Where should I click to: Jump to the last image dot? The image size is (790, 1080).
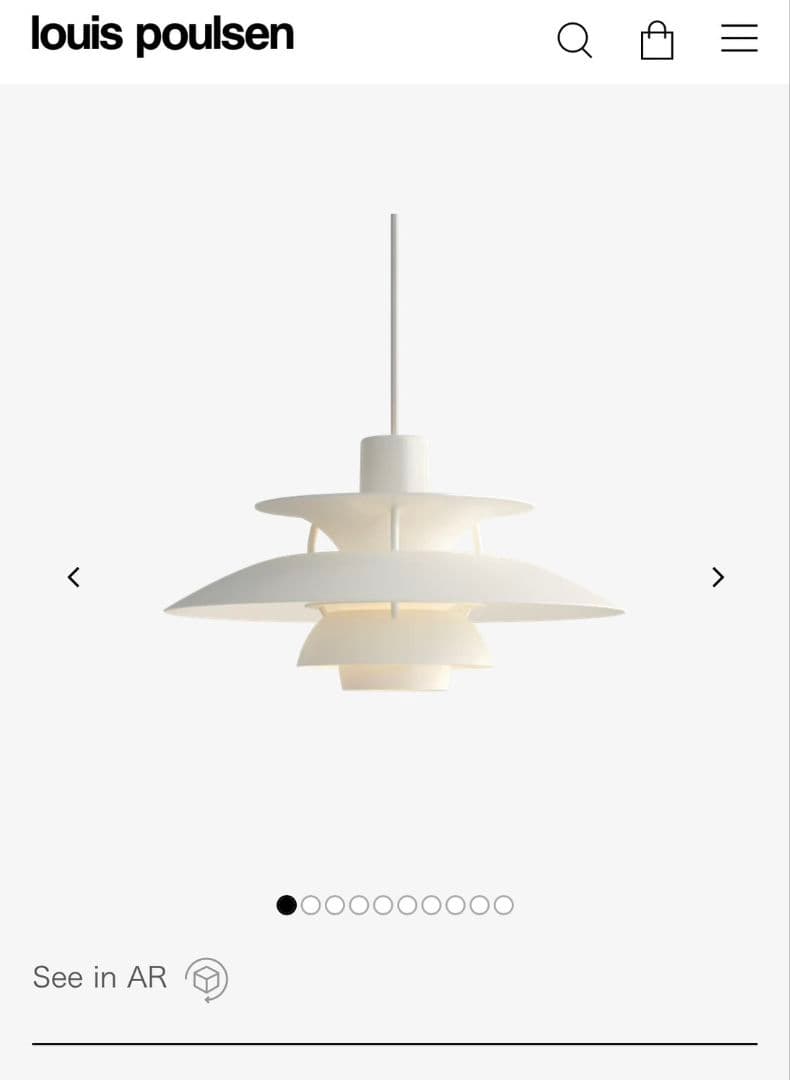[504, 905]
